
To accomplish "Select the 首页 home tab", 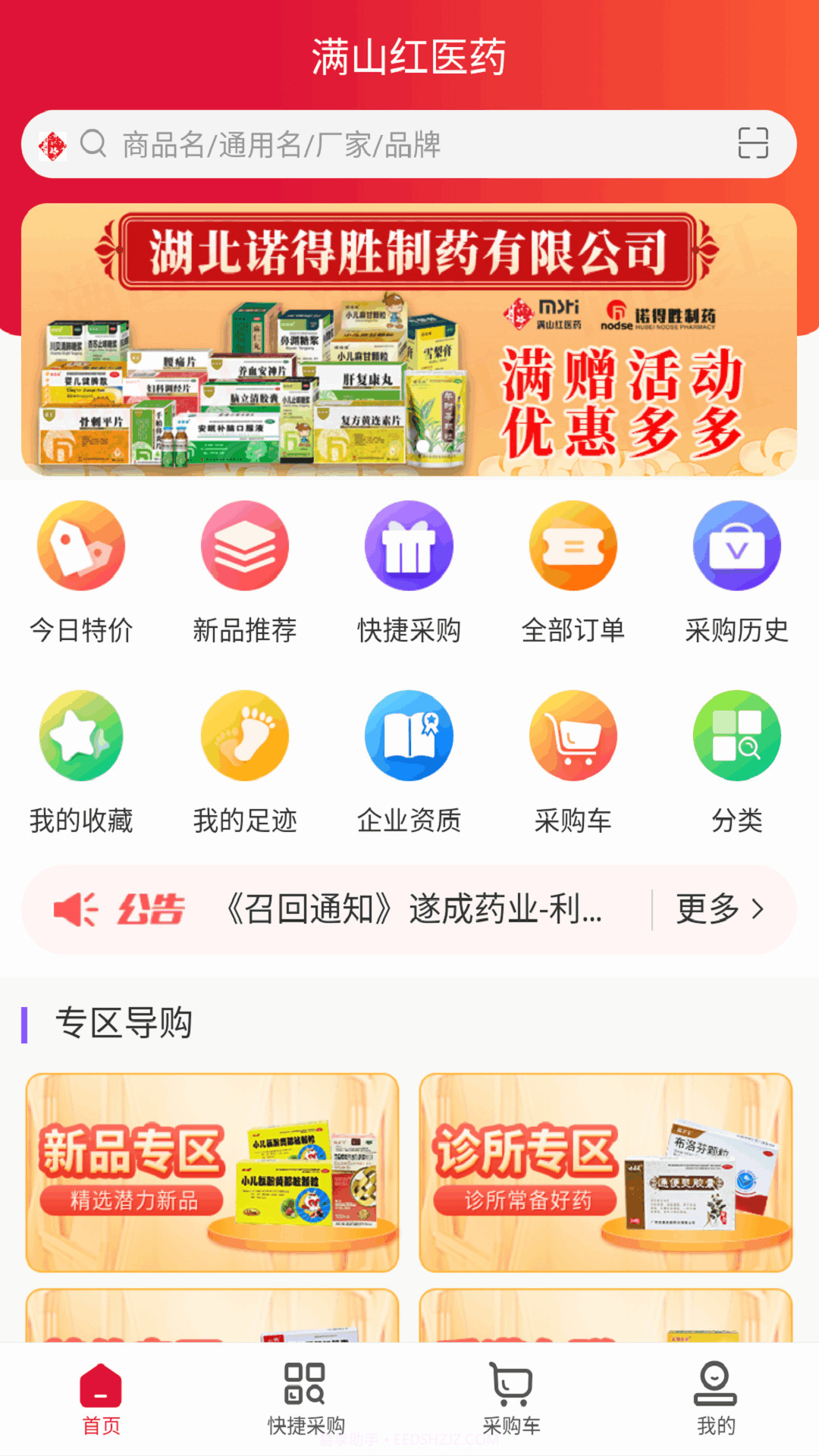I will [102, 1407].
